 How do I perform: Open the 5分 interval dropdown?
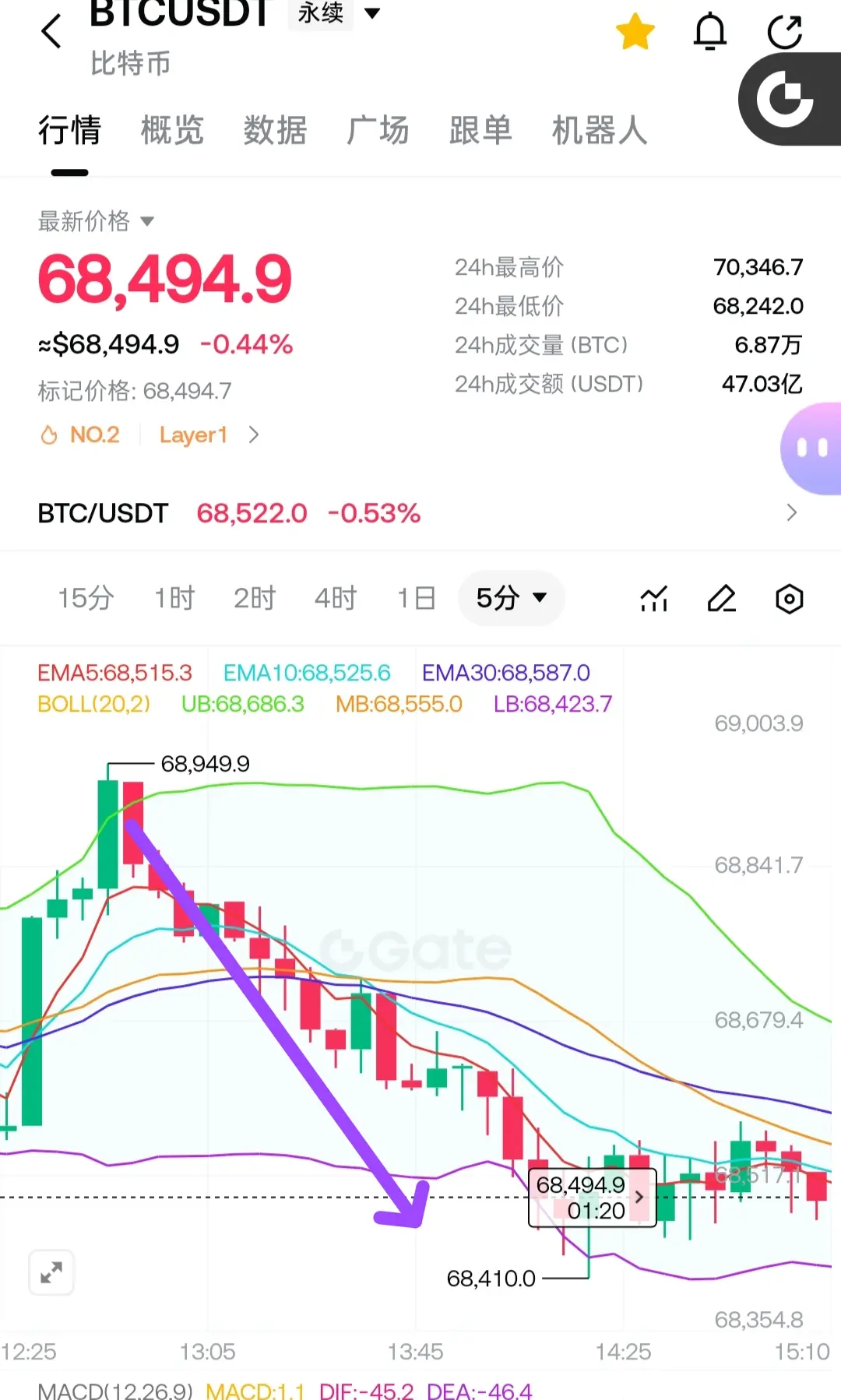point(511,598)
